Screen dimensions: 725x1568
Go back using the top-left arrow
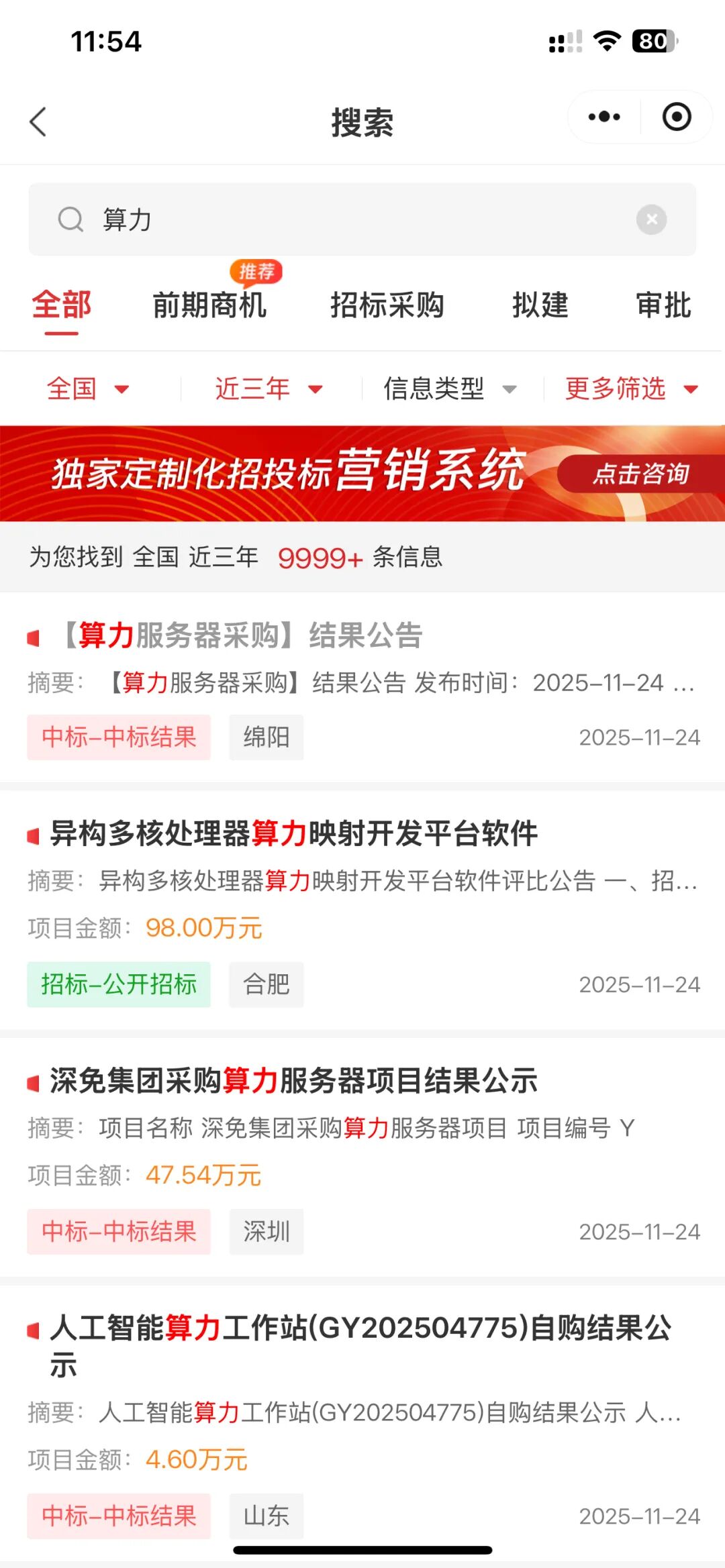tap(38, 122)
